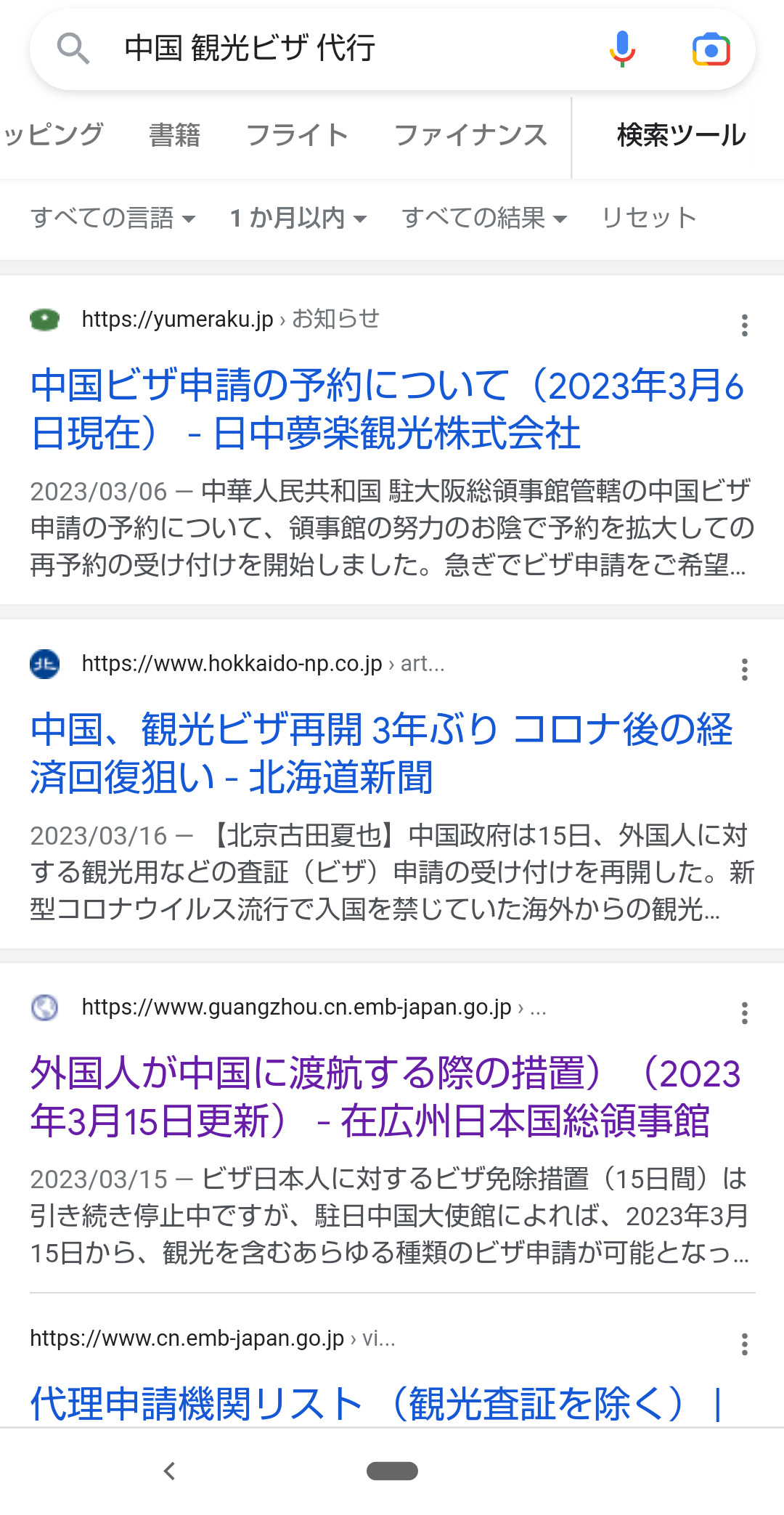Expand the すべての言語 dropdown

(113, 217)
